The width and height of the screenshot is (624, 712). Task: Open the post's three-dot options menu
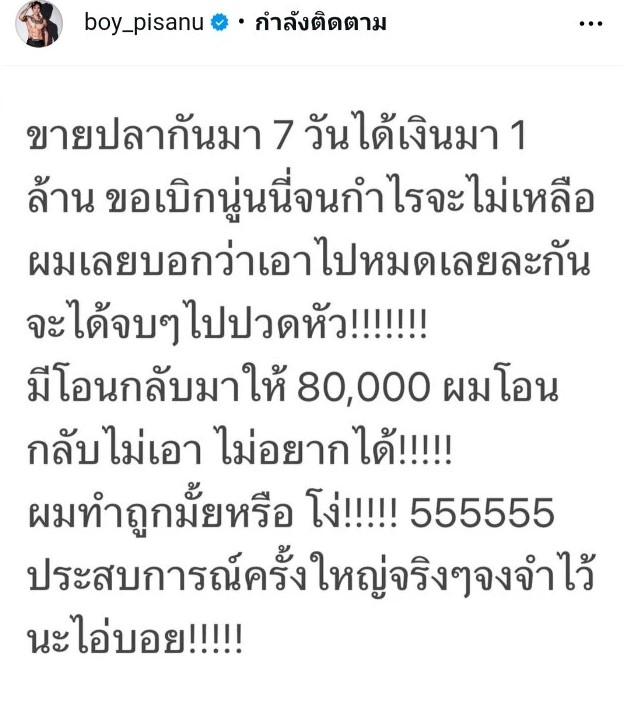tap(591, 22)
